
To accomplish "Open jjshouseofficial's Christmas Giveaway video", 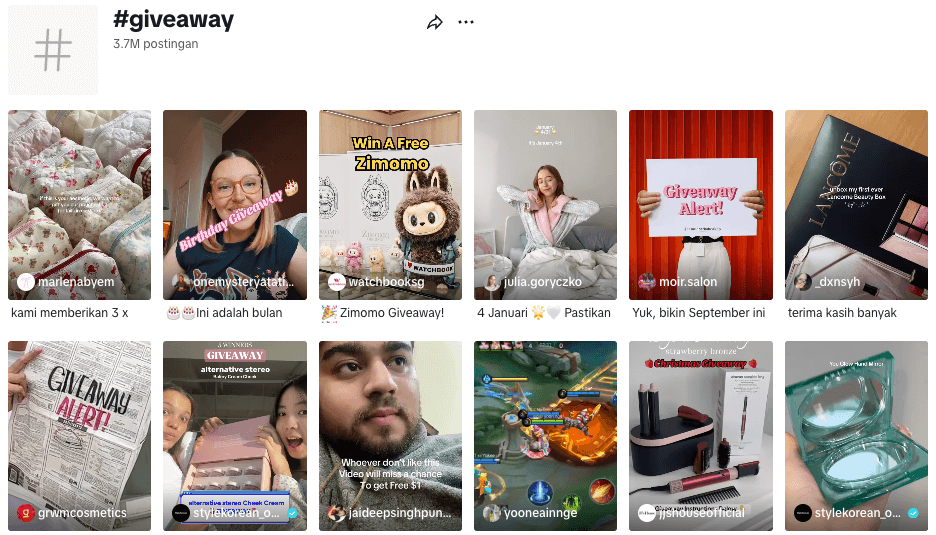I will 701,435.
